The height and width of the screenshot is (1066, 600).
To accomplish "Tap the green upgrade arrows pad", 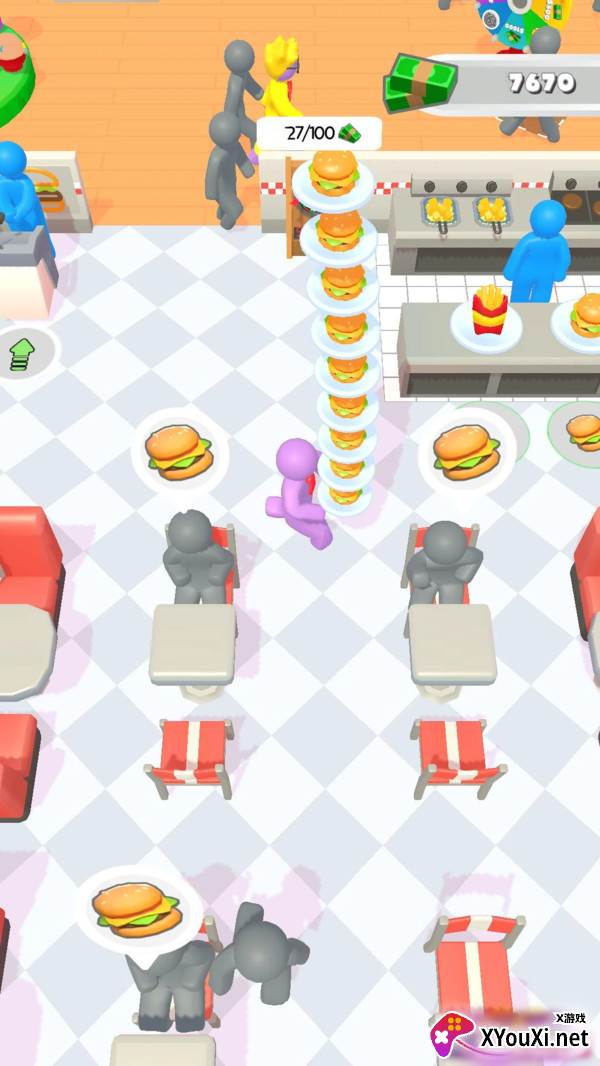I will point(24,354).
